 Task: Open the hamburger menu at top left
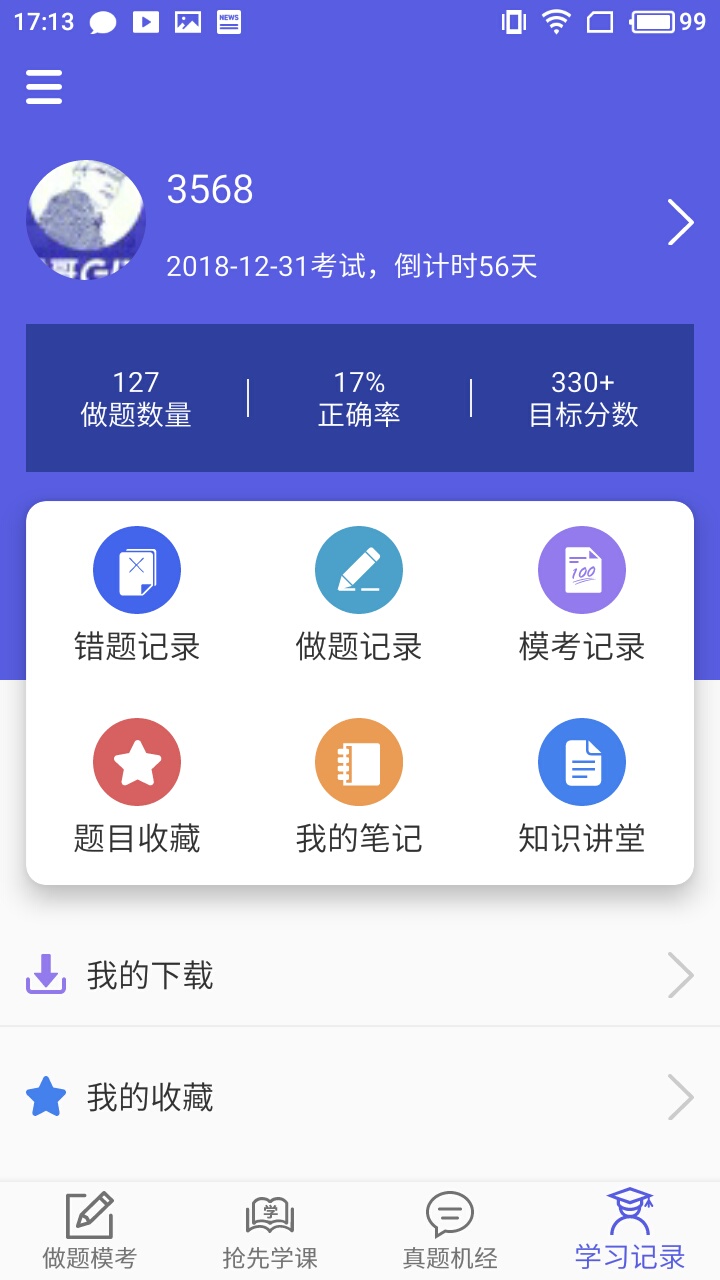[x=43, y=87]
